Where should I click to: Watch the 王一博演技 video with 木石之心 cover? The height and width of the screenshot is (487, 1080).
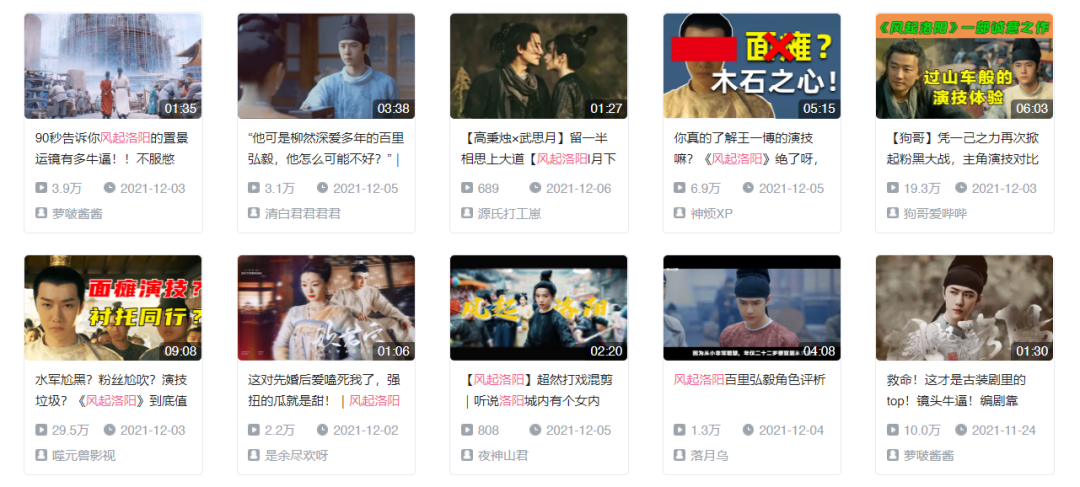[x=752, y=66]
